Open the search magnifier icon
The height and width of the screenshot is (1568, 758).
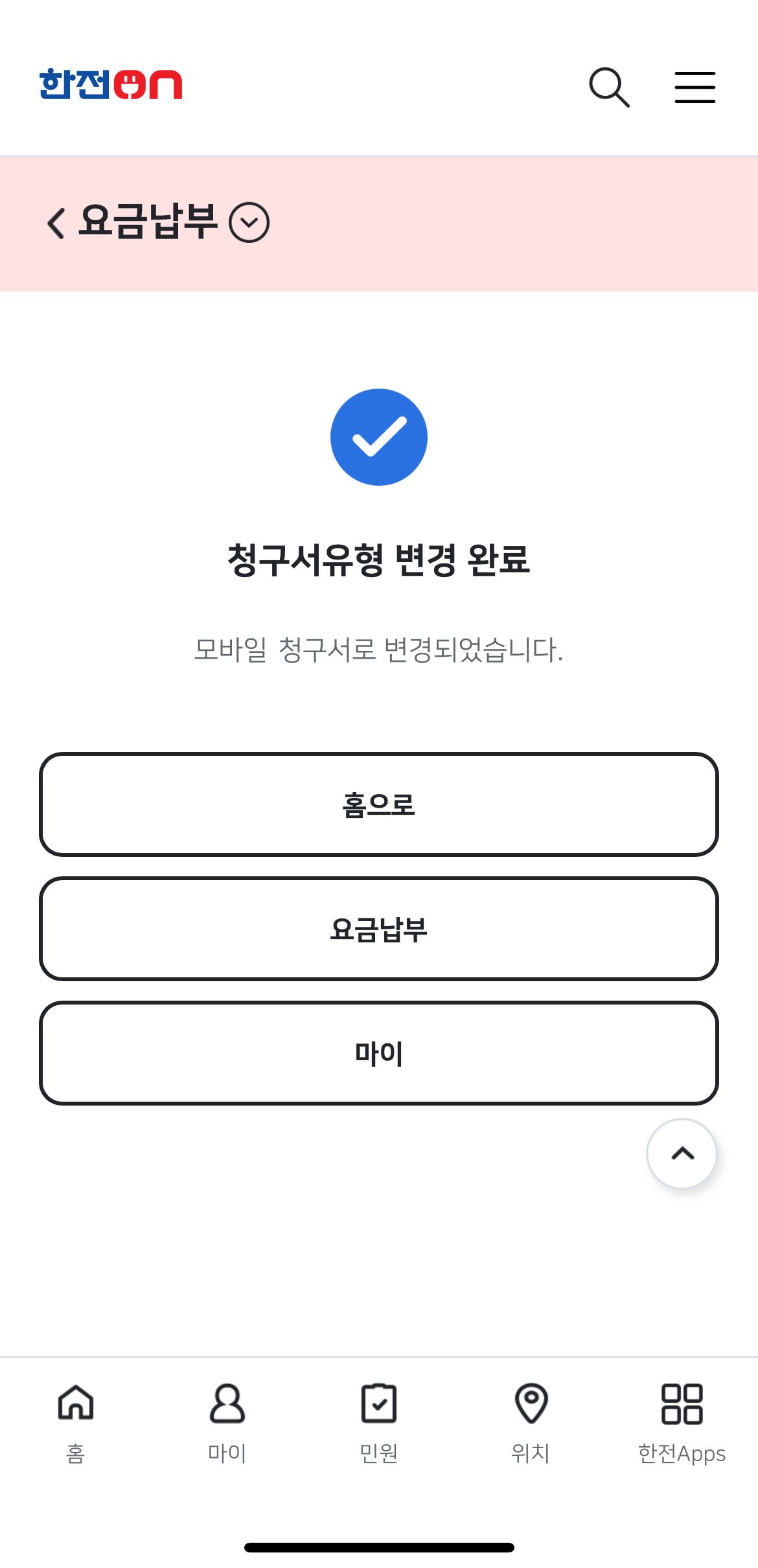[609, 87]
